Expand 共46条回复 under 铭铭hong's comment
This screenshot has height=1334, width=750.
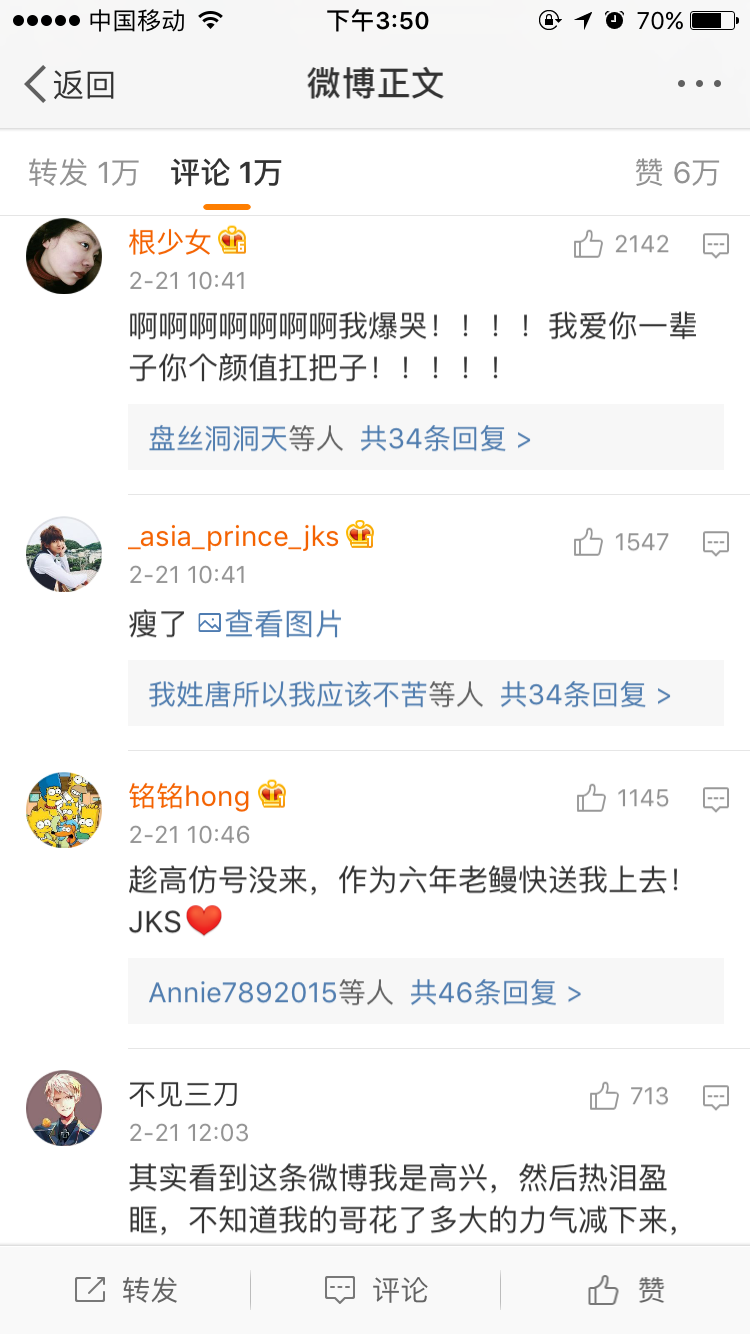coord(496,992)
